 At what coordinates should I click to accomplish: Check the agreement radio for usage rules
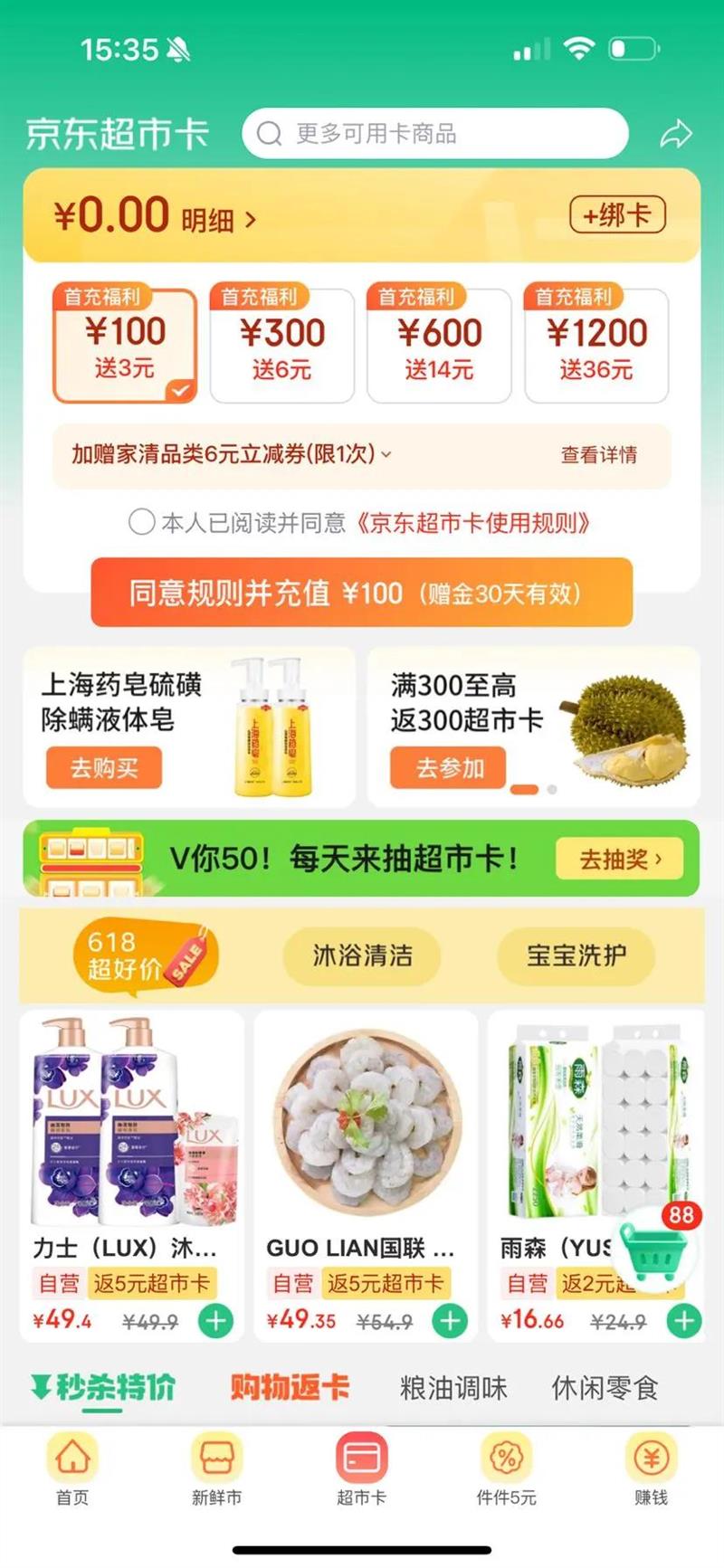coord(141,522)
